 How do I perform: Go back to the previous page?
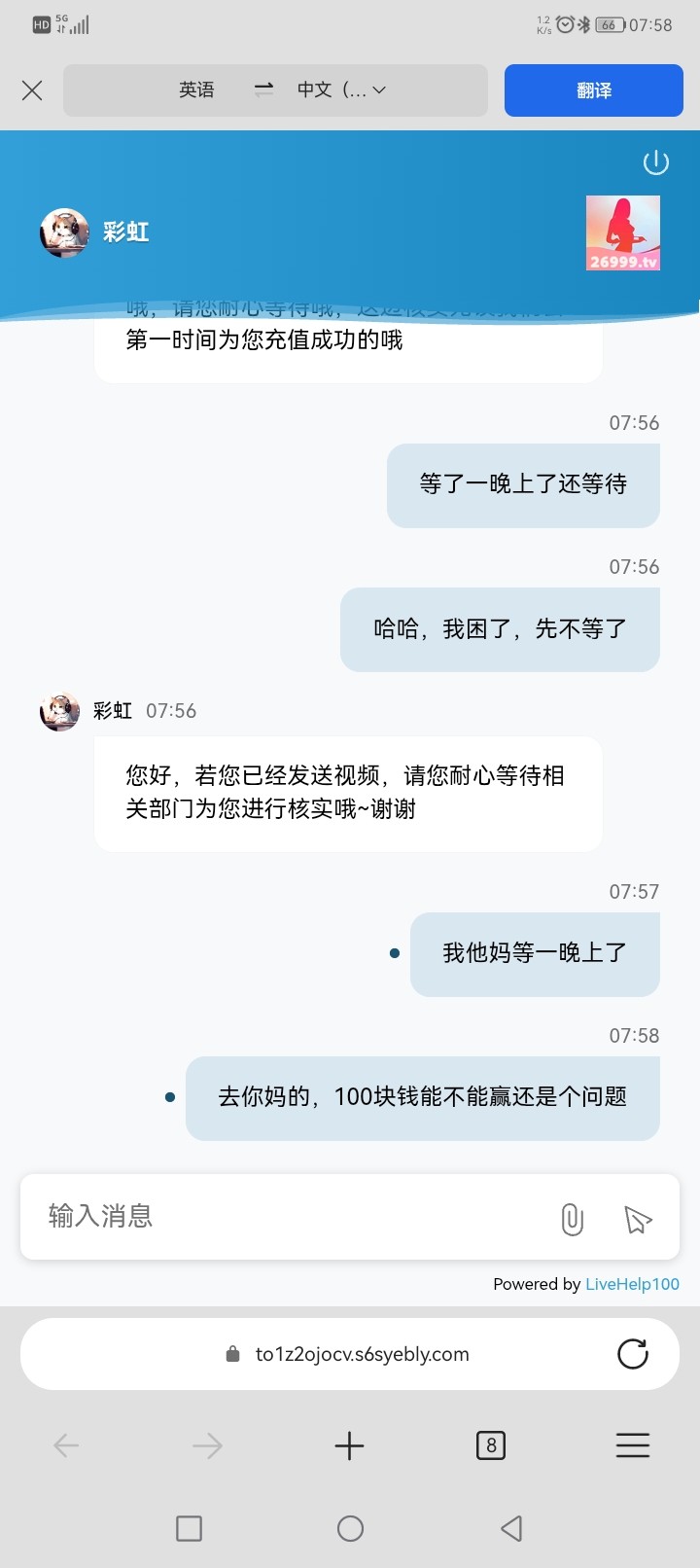point(66,1445)
